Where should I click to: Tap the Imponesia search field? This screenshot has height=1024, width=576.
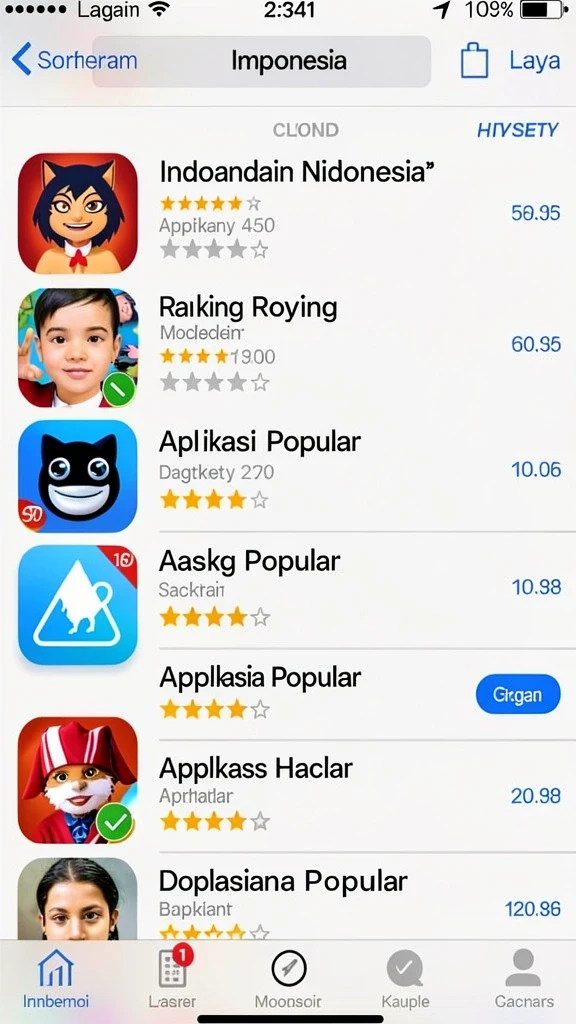click(x=261, y=61)
